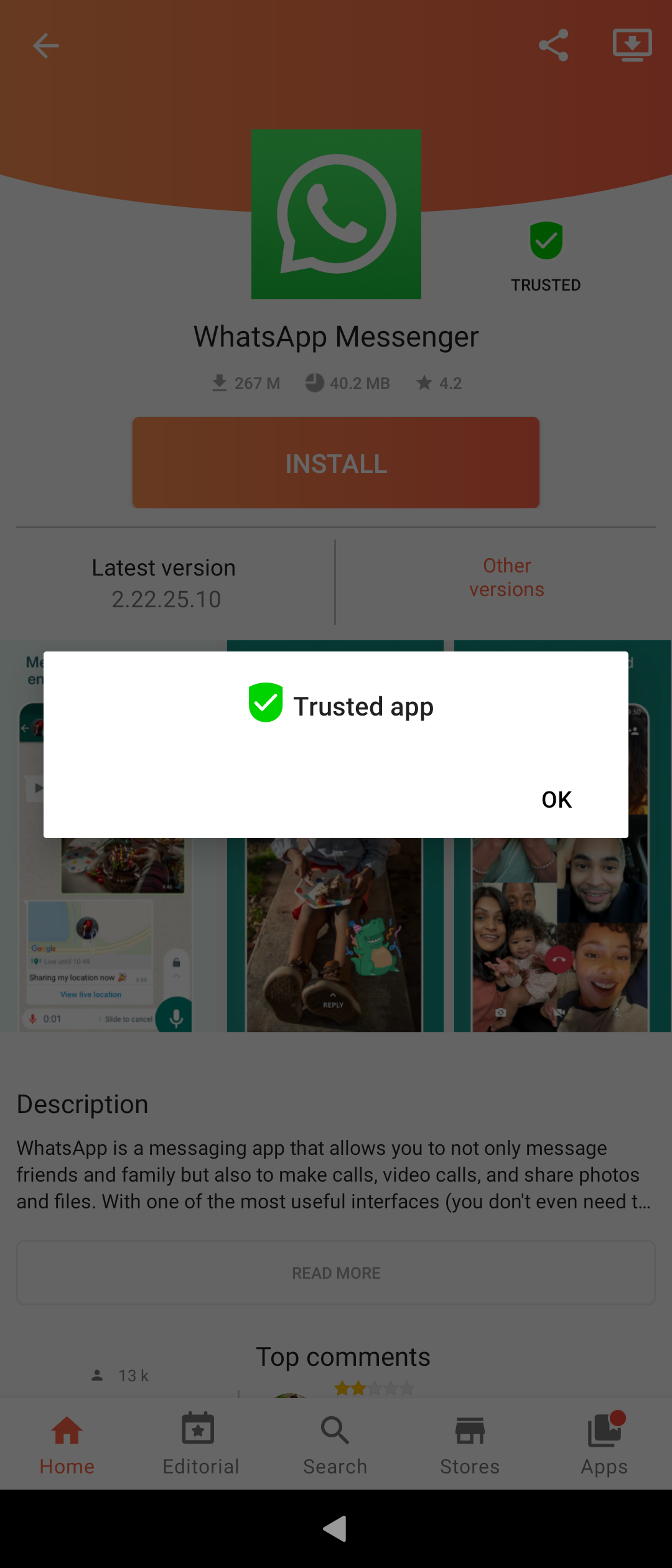Open the downloads icon in the top bar

tap(632, 45)
